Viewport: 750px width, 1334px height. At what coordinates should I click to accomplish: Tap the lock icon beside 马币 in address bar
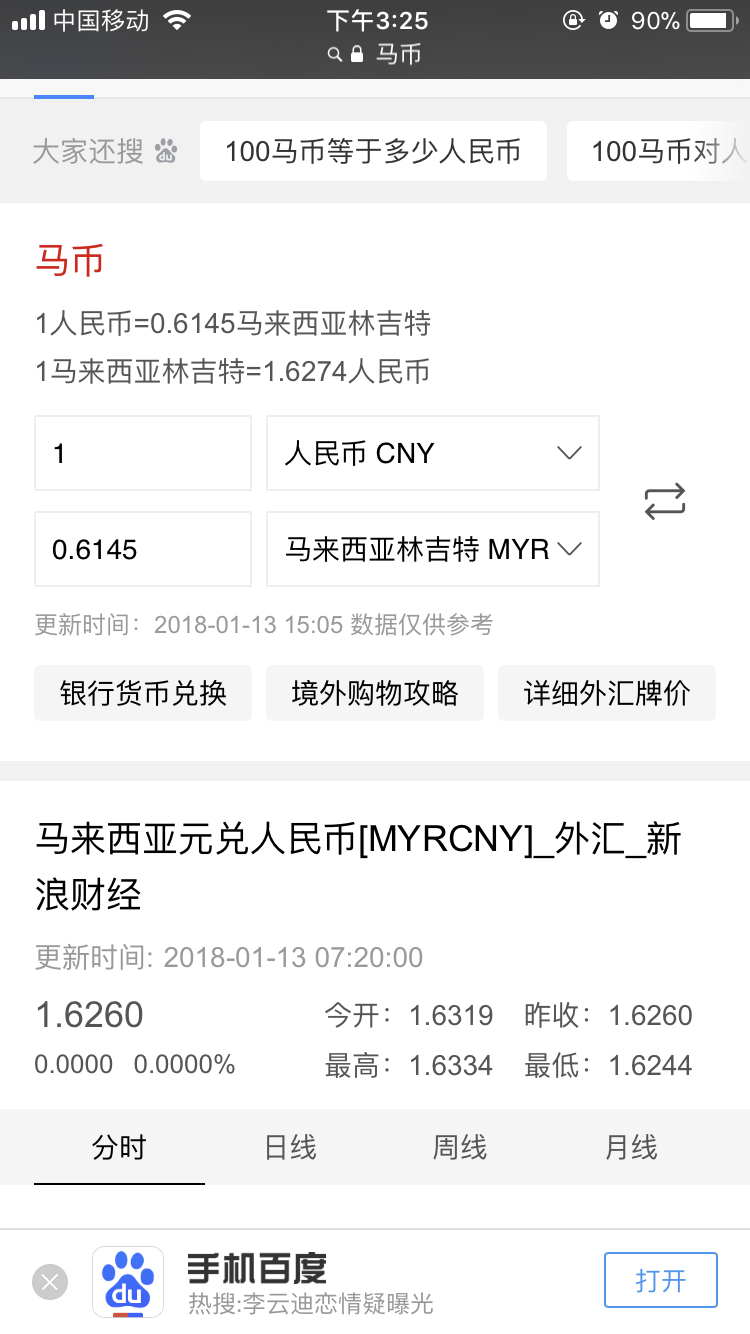tap(356, 57)
